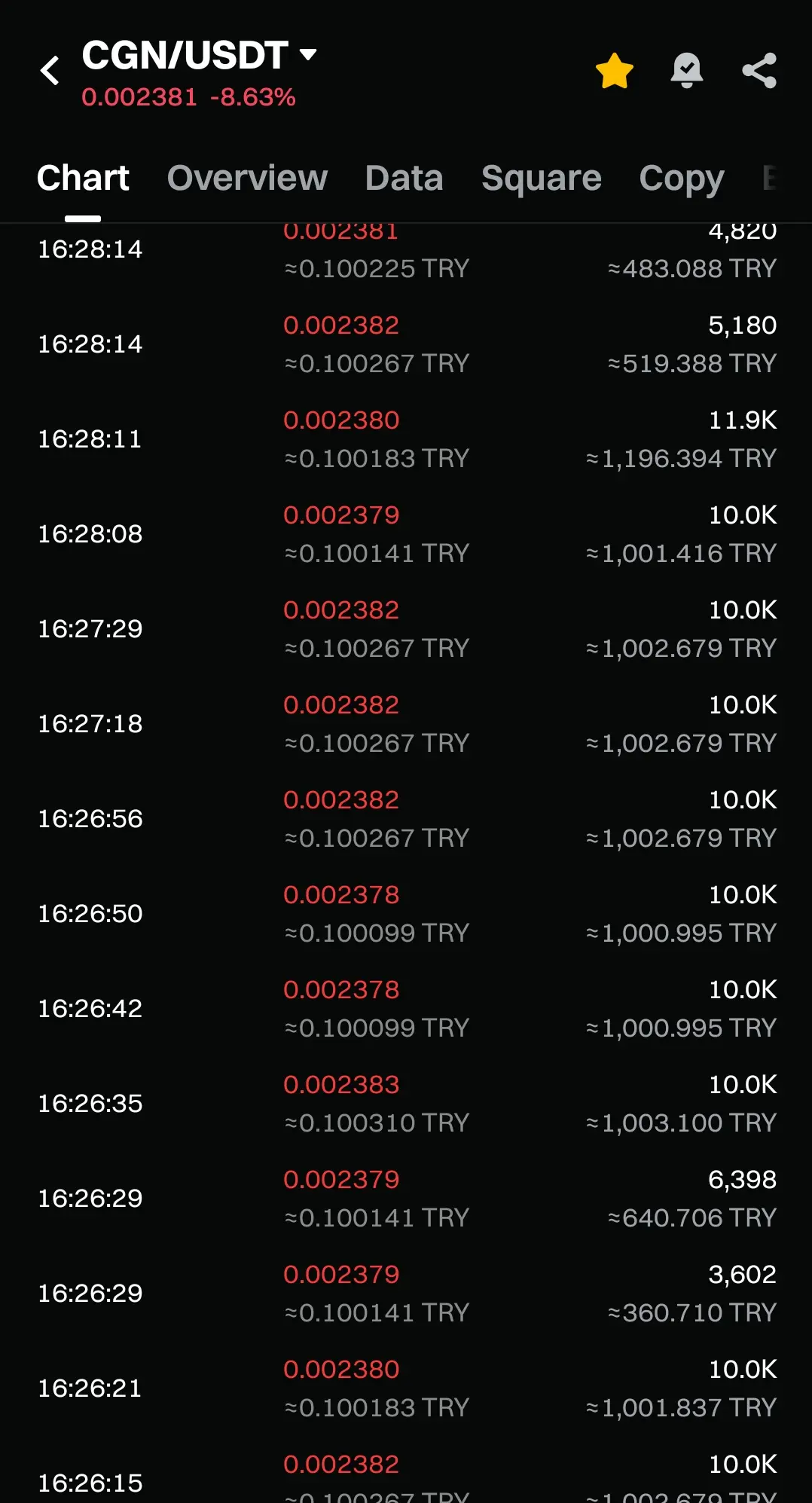Expand the CGN/USDT pair selector
The image size is (812, 1503).
pos(307,54)
